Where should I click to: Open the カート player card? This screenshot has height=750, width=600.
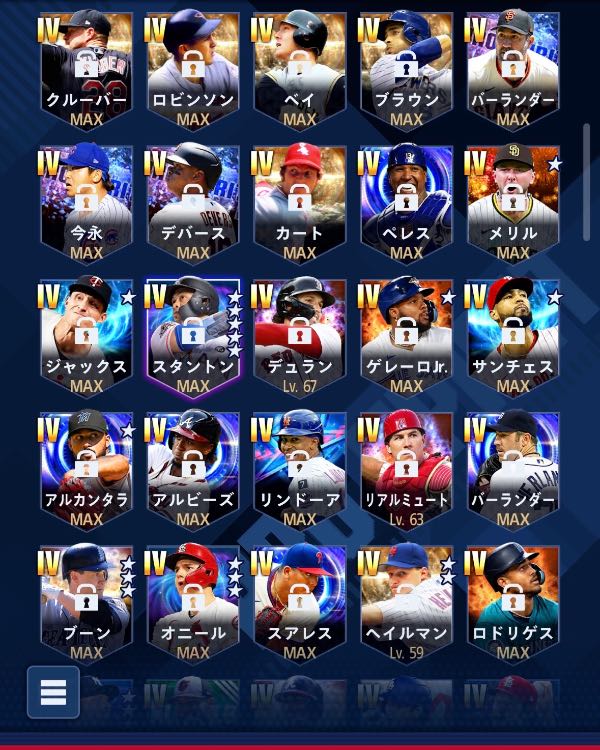tap(300, 202)
